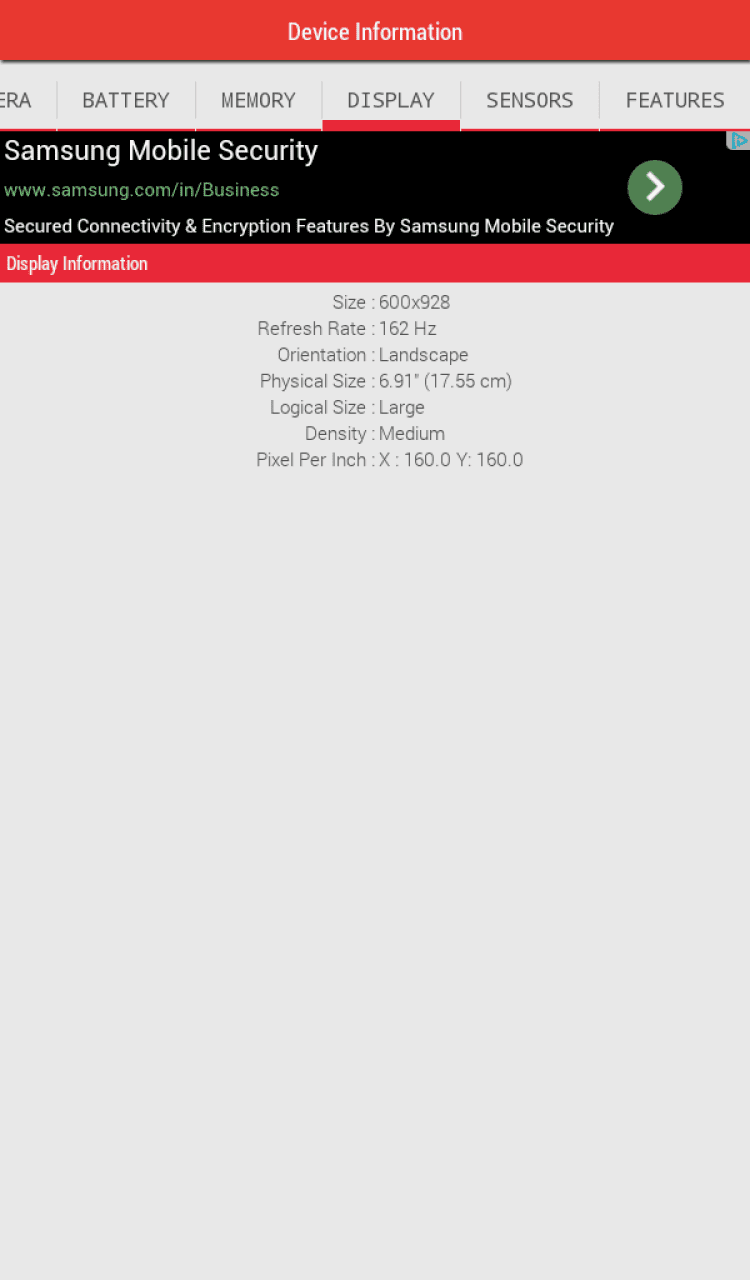Go to the Sensors tab
The image size is (750, 1280).
[529, 101]
